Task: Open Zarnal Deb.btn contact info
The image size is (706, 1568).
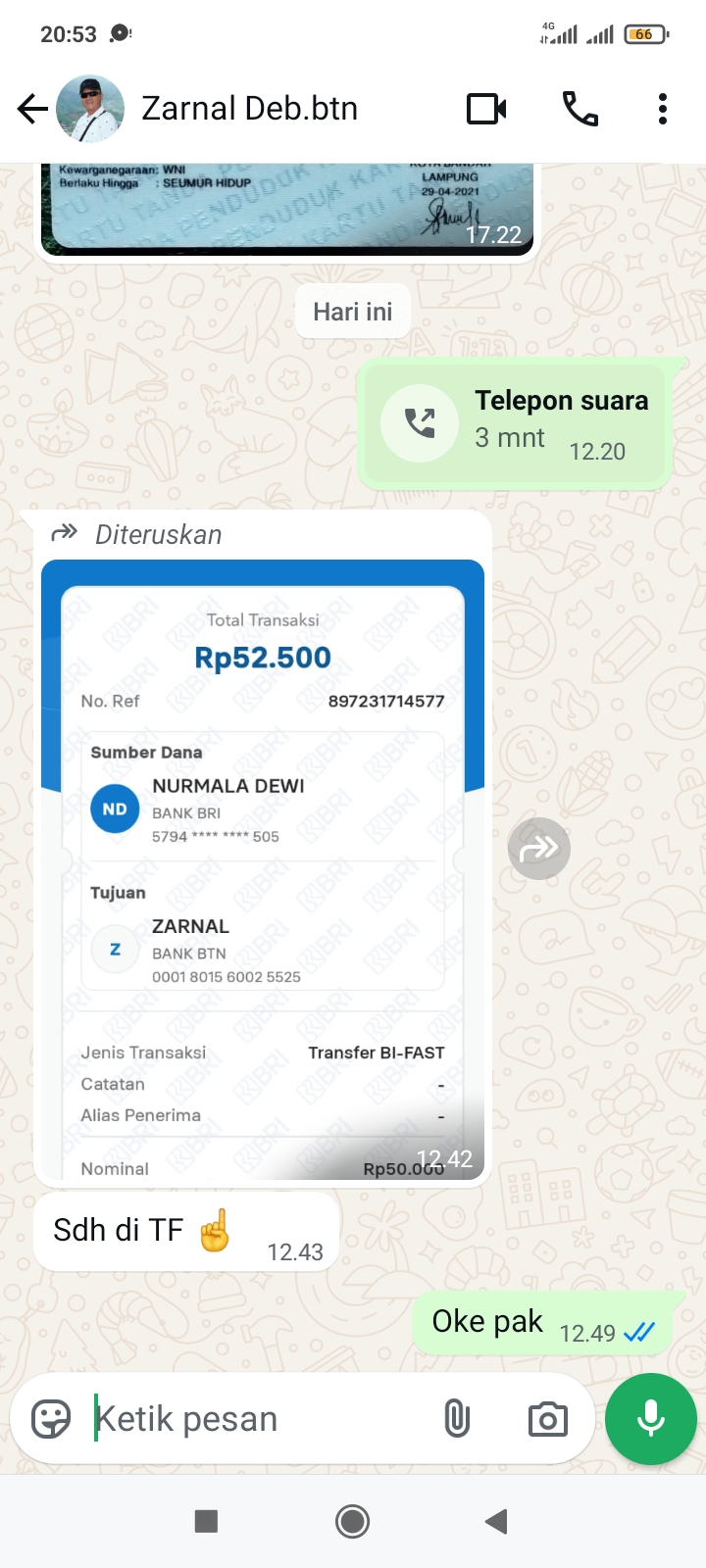Action: (249, 109)
